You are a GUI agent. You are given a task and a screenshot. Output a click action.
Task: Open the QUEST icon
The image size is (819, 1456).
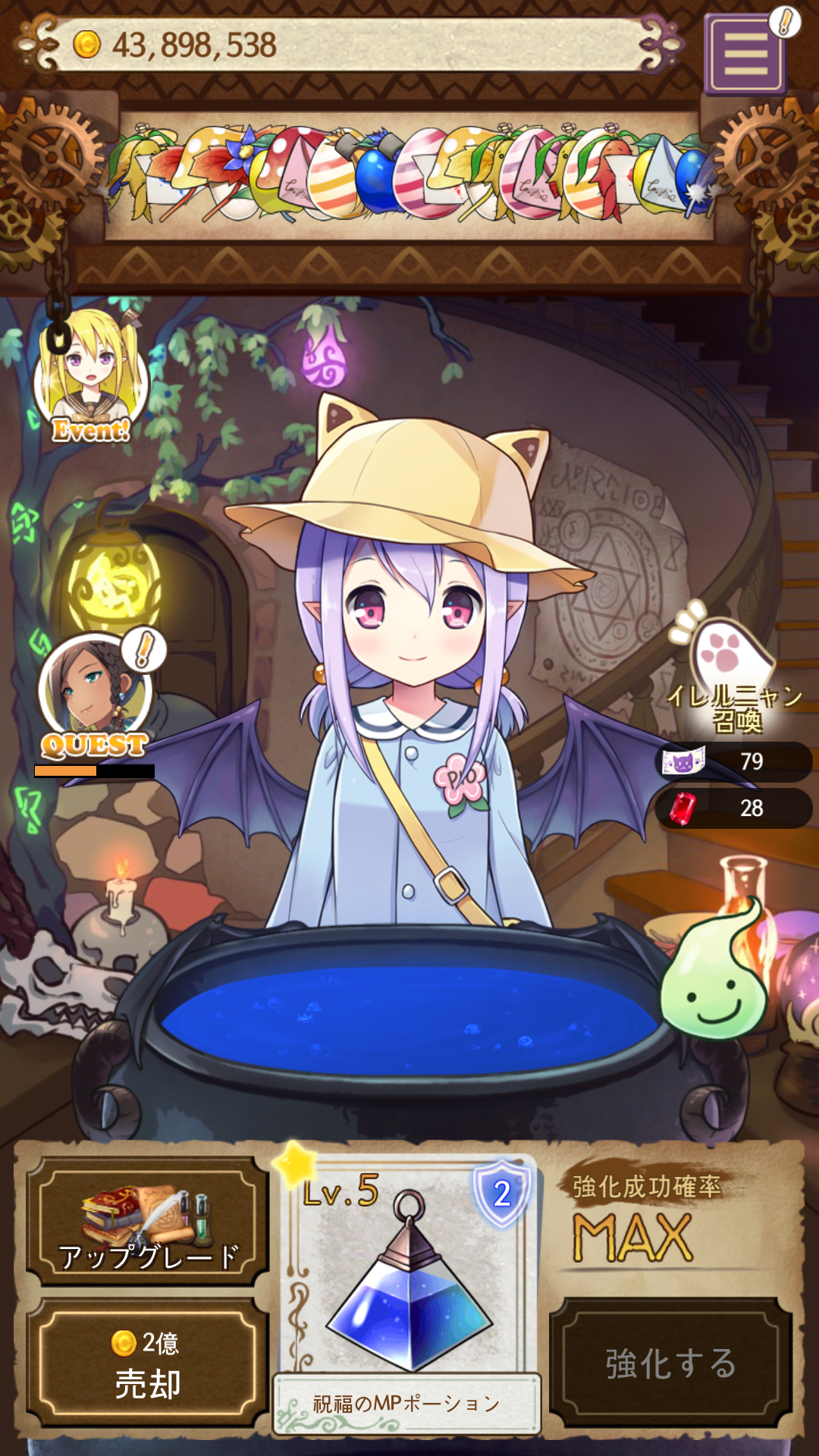(x=95, y=696)
